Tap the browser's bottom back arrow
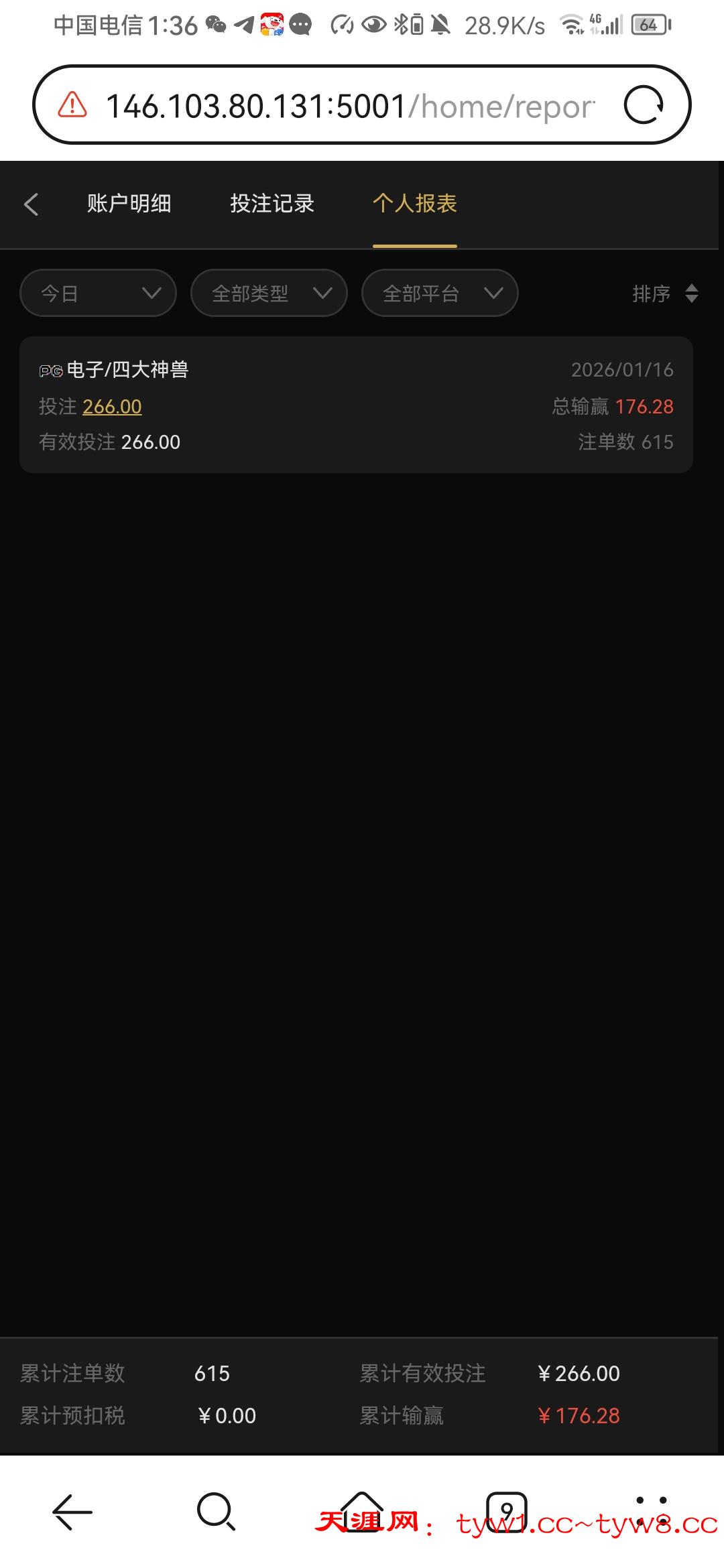Screen dimensions: 724x1568 pos(72,1512)
